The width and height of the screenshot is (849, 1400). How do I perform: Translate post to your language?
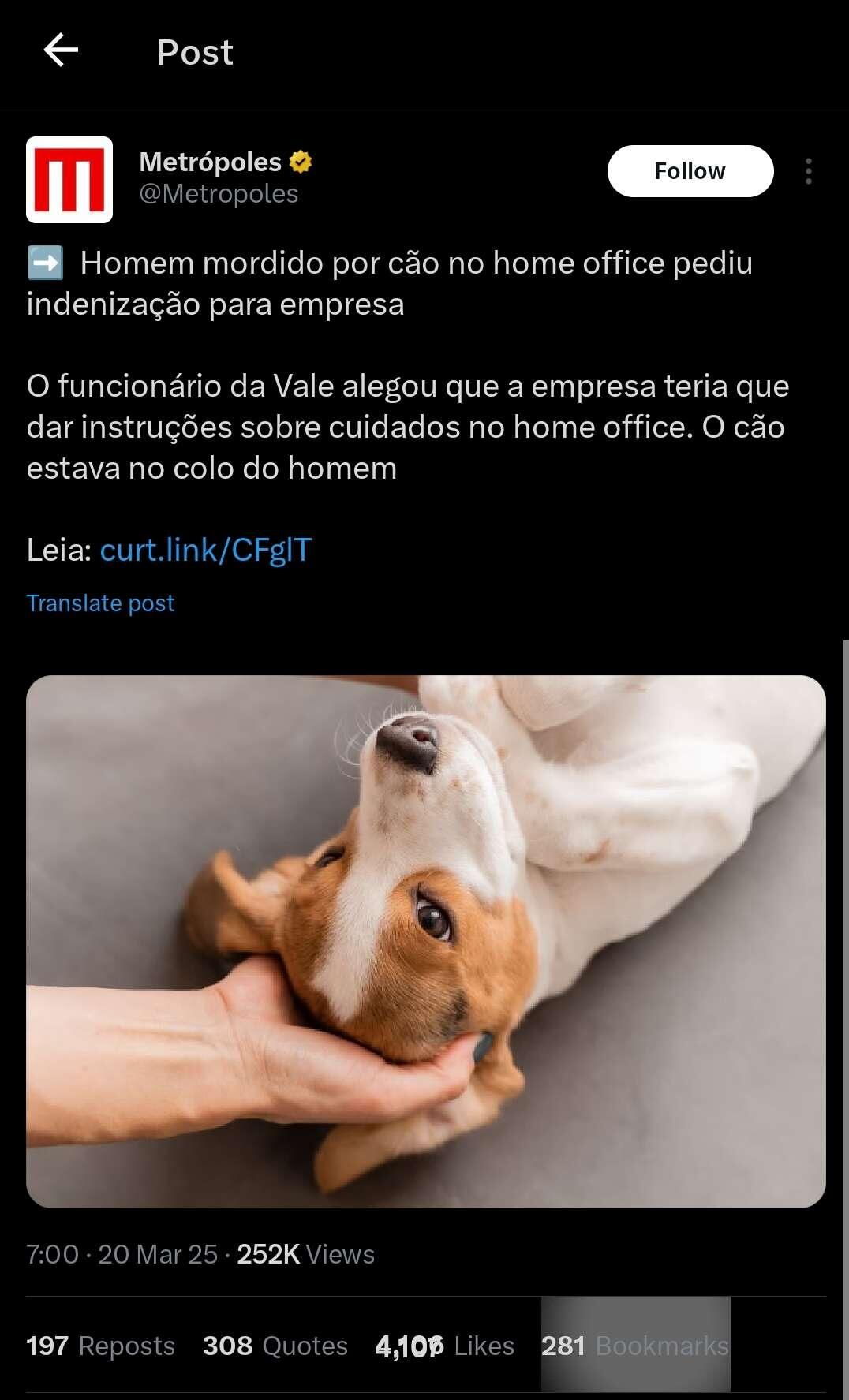100,603
